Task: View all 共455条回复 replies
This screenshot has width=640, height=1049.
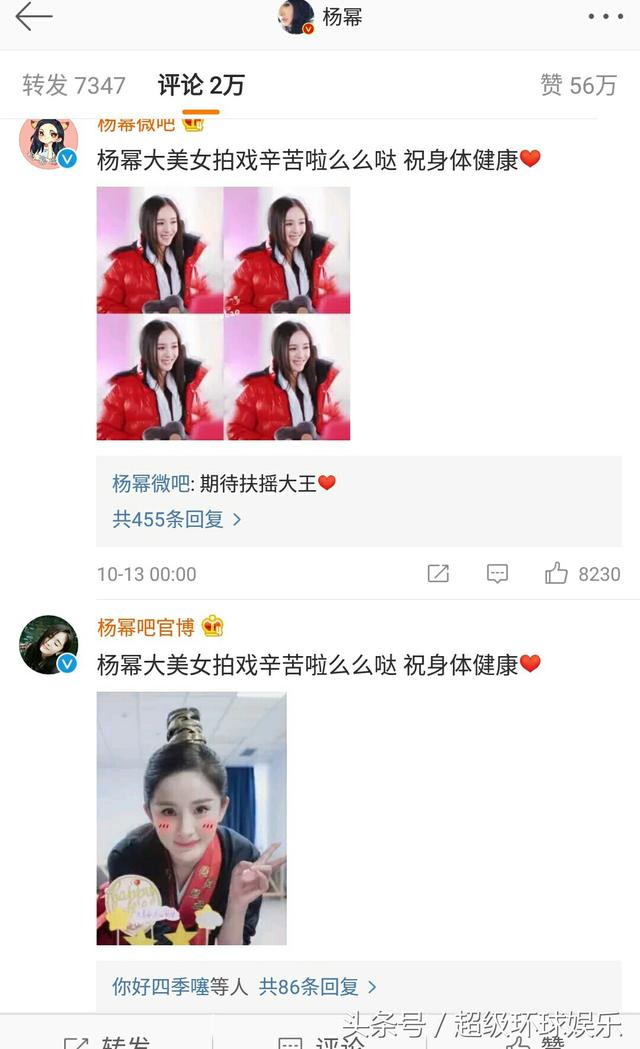Action: [x=177, y=519]
